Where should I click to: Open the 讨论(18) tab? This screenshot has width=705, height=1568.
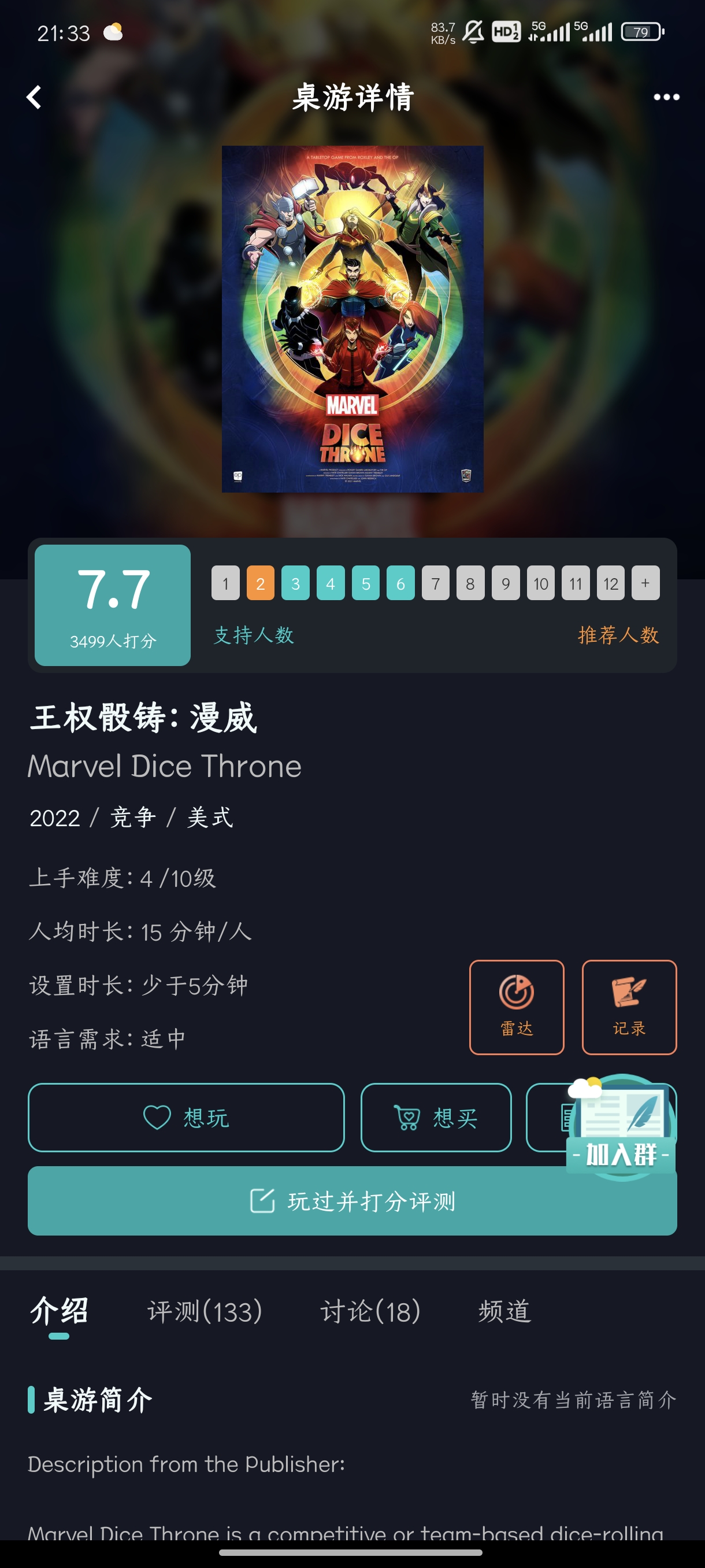(x=370, y=1311)
